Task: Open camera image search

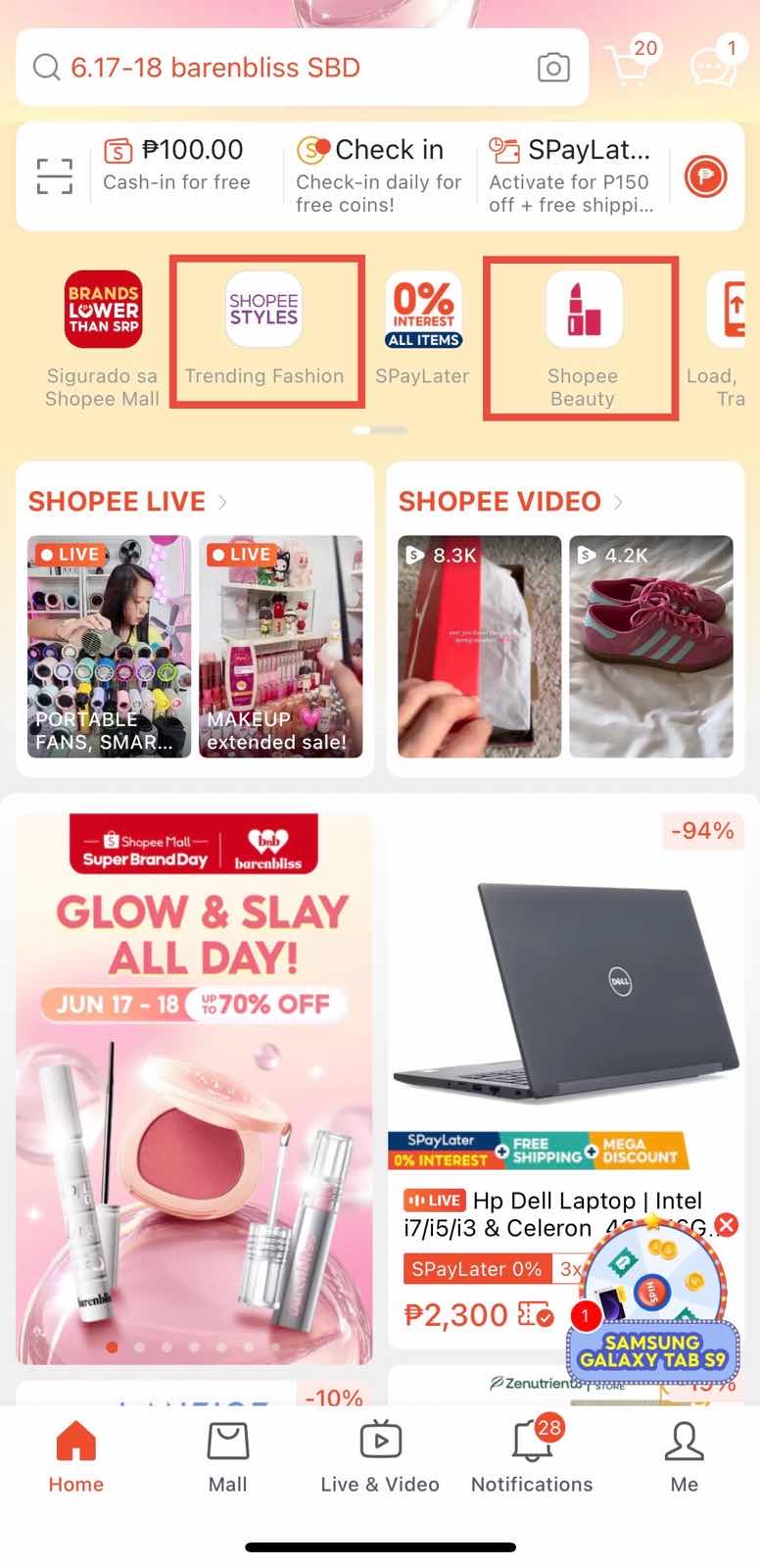Action: pyautogui.click(x=553, y=68)
